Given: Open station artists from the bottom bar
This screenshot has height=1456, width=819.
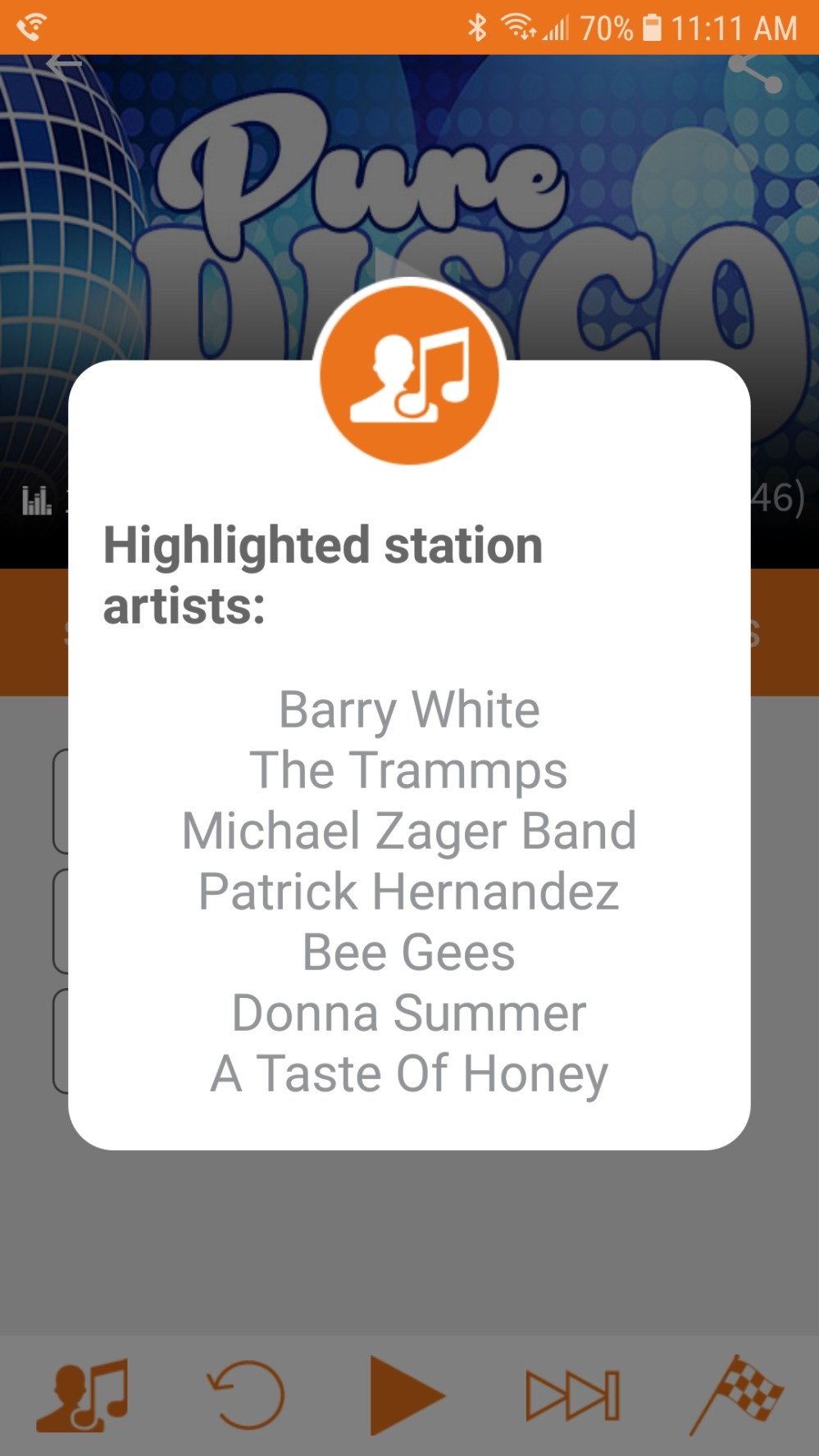Looking at the screenshot, I should pos(82,1395).
